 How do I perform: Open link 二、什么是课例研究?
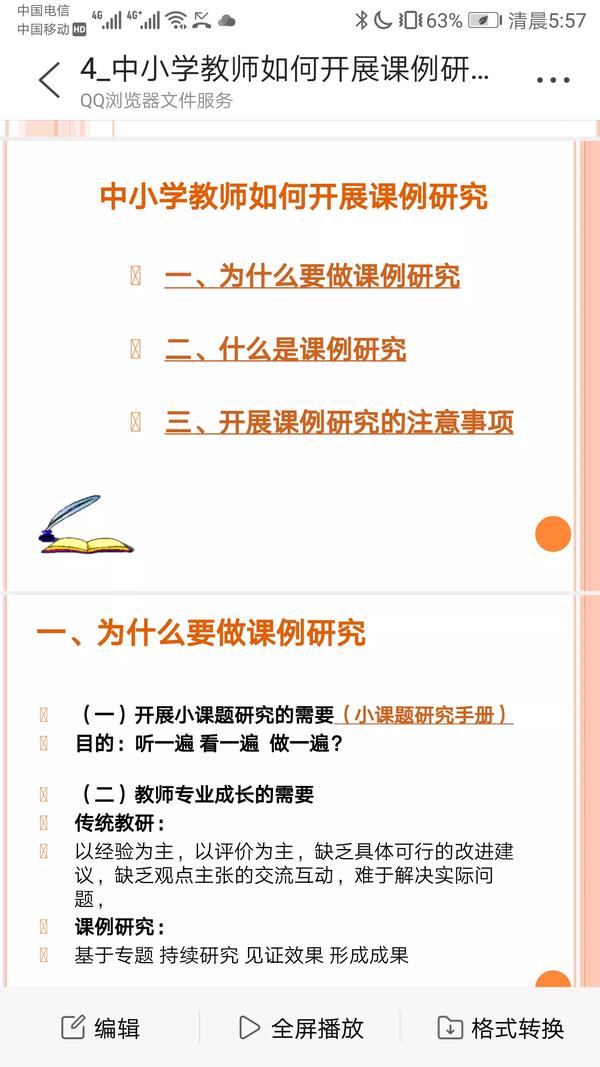[x=285, y=350]
